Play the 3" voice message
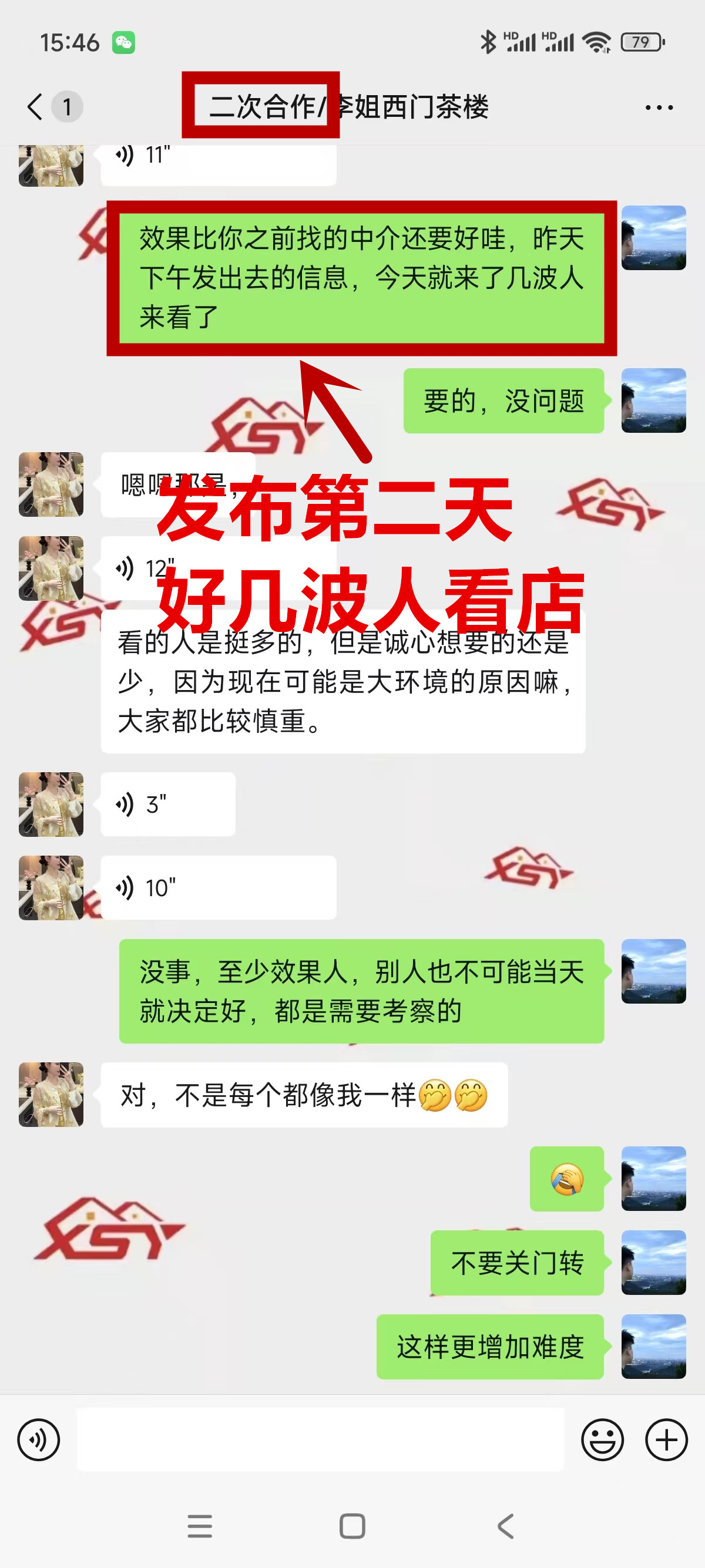 click(168, 804)
